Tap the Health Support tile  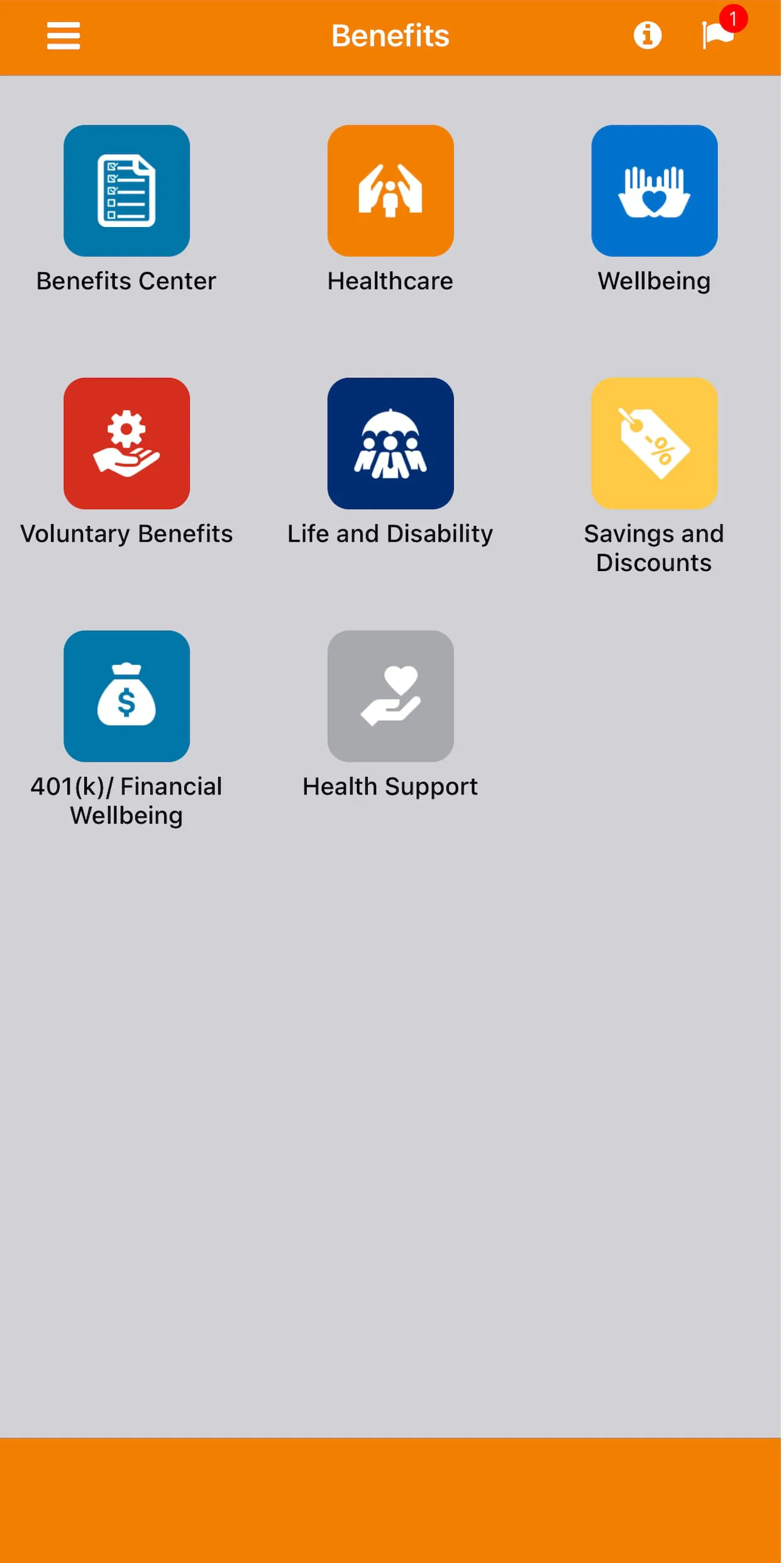click(390, 697)
